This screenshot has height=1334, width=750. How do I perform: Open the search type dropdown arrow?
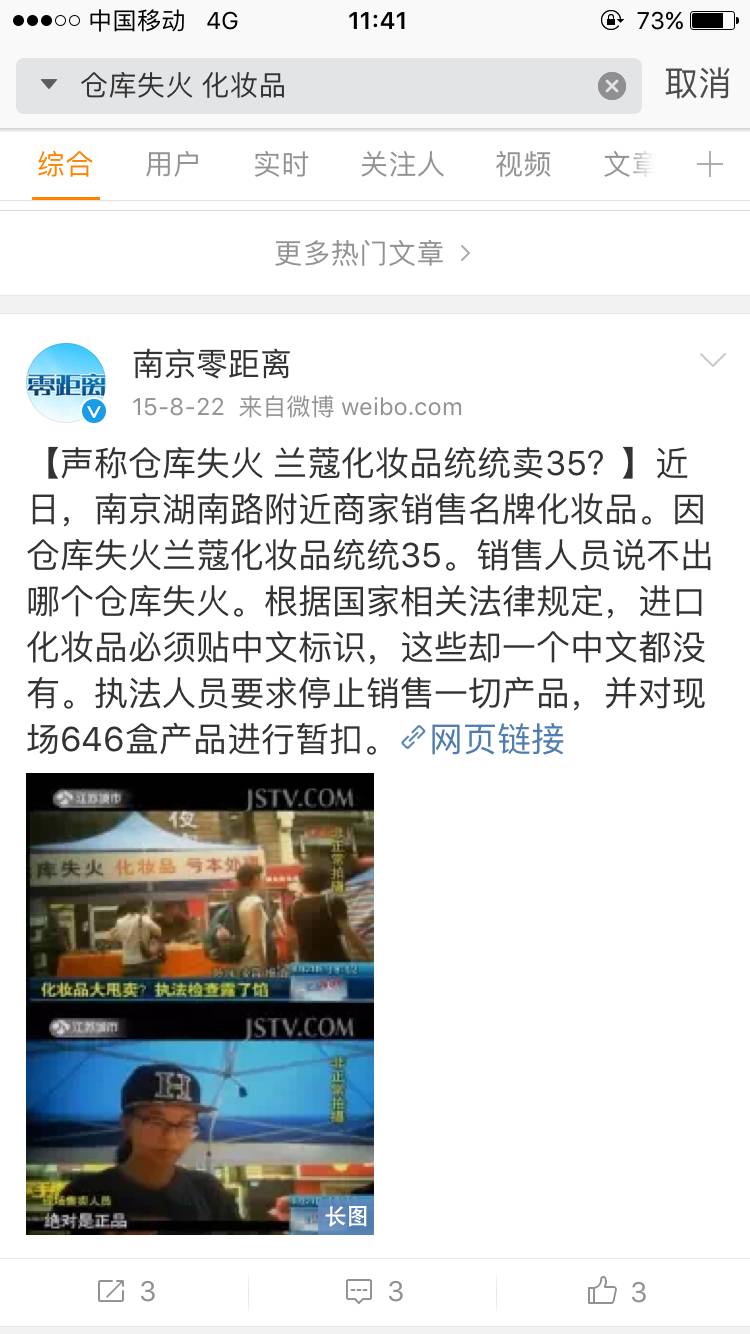48,85
